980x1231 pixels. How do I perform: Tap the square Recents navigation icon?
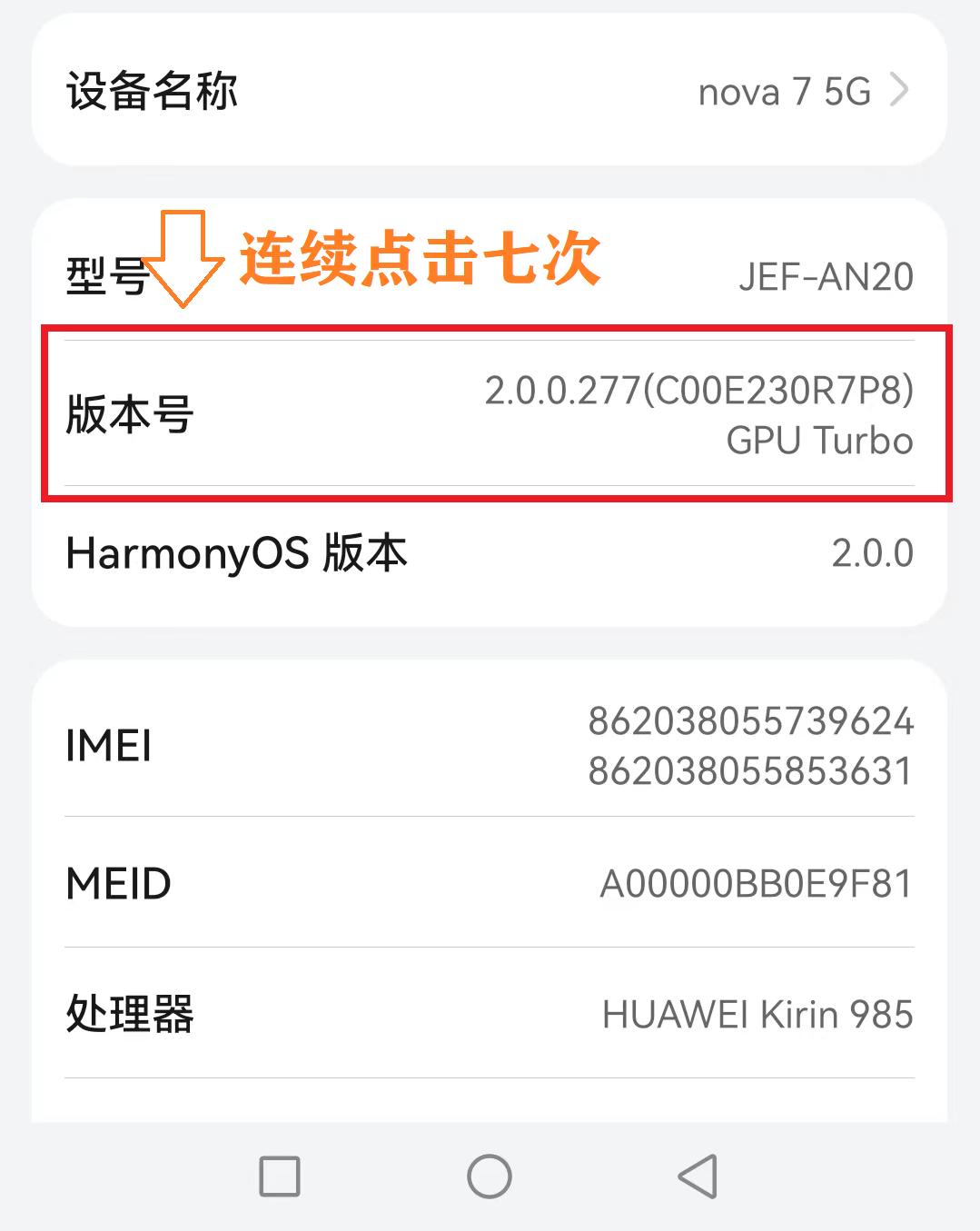(x=277, y=1176)
